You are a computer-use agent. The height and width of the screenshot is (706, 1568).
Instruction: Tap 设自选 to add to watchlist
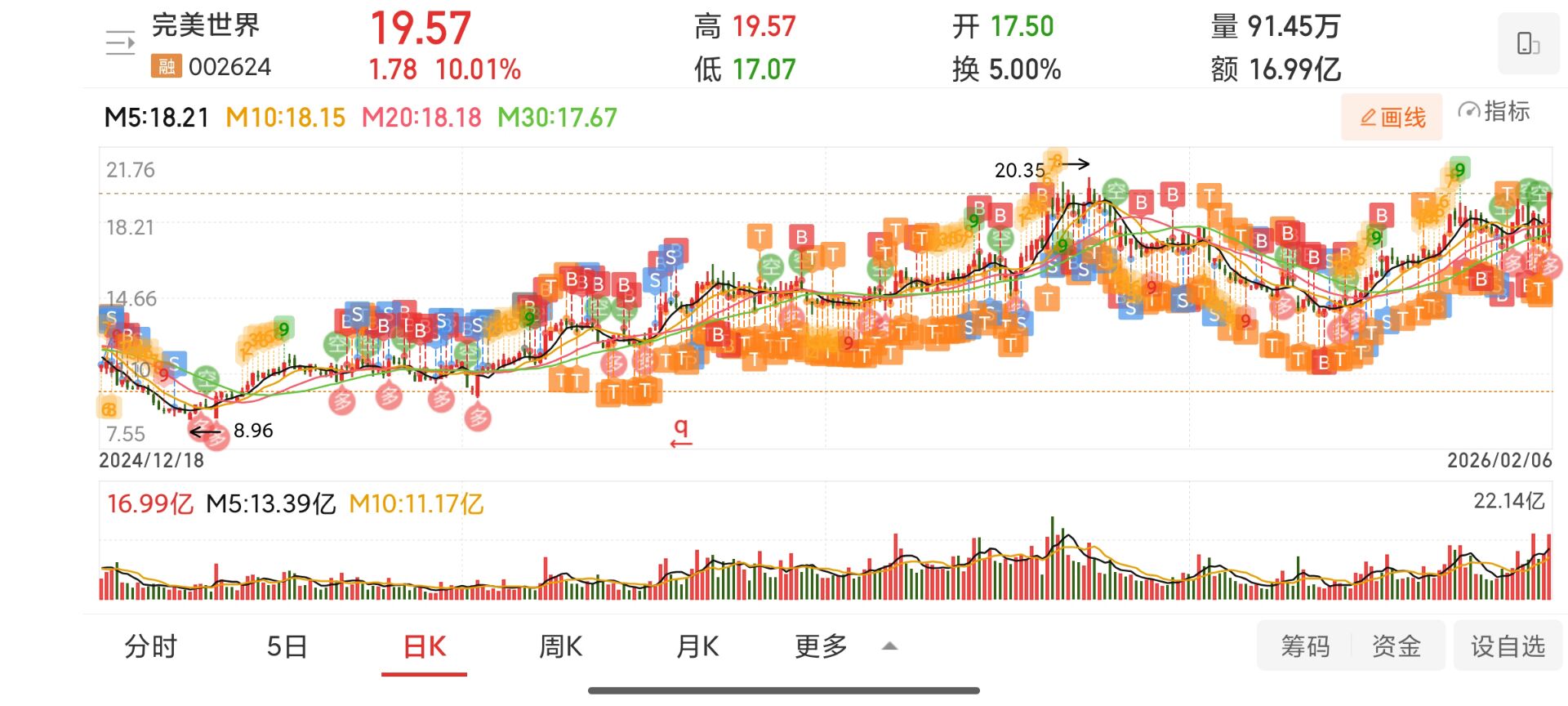pyautogui.click(x=1508, y=646)
